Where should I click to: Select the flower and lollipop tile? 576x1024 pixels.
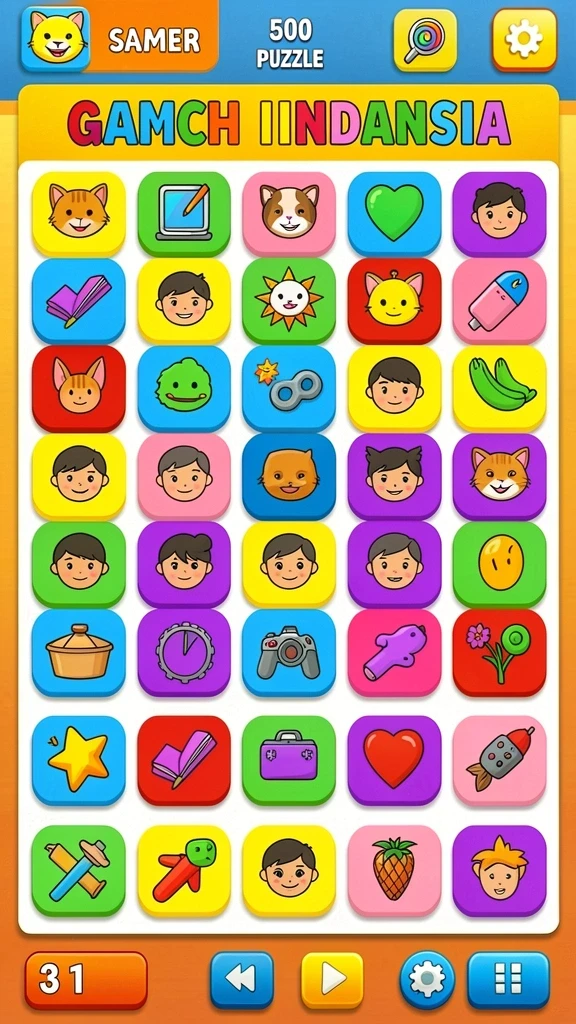click(x=500, y=652)
